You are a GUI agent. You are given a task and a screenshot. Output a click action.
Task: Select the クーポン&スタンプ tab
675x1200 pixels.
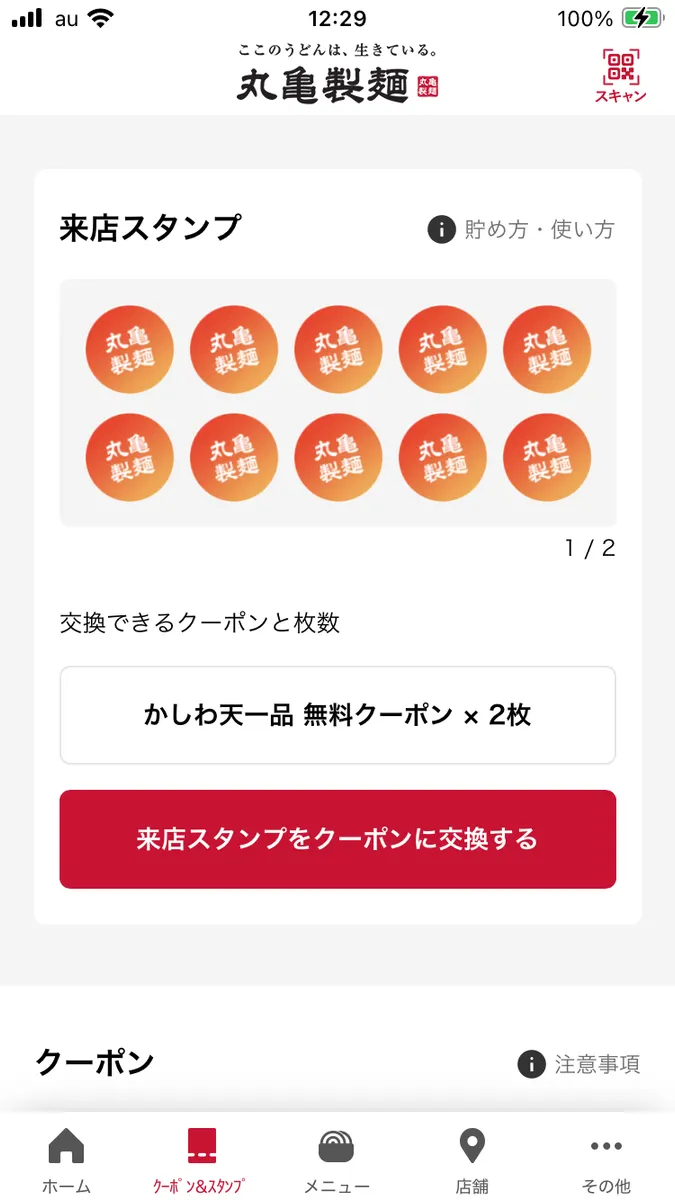[x=200, y=1160]
